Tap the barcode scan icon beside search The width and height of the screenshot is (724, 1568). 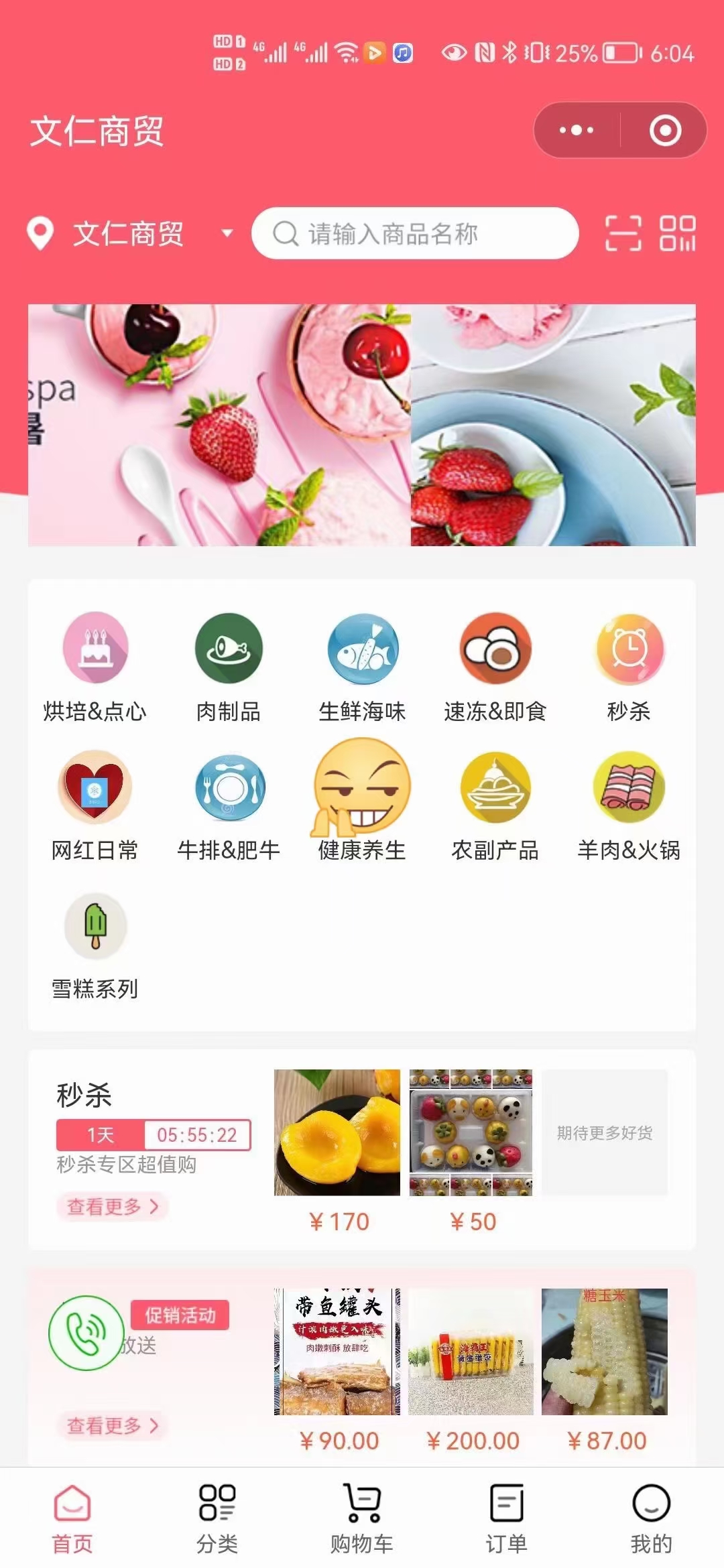(x=623, y=234)
